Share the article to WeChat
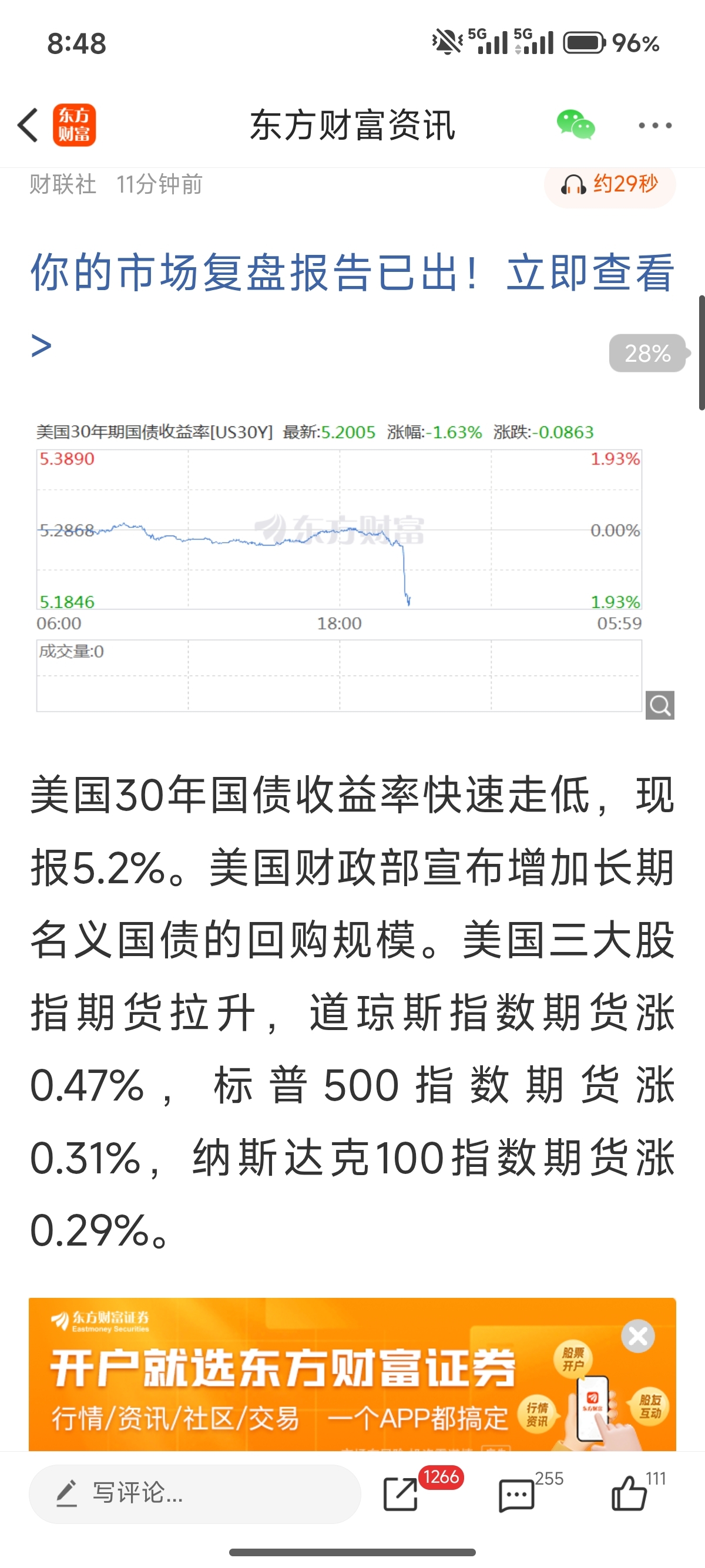The width and height of the screenshot is (705, 1568). (575, 125)
